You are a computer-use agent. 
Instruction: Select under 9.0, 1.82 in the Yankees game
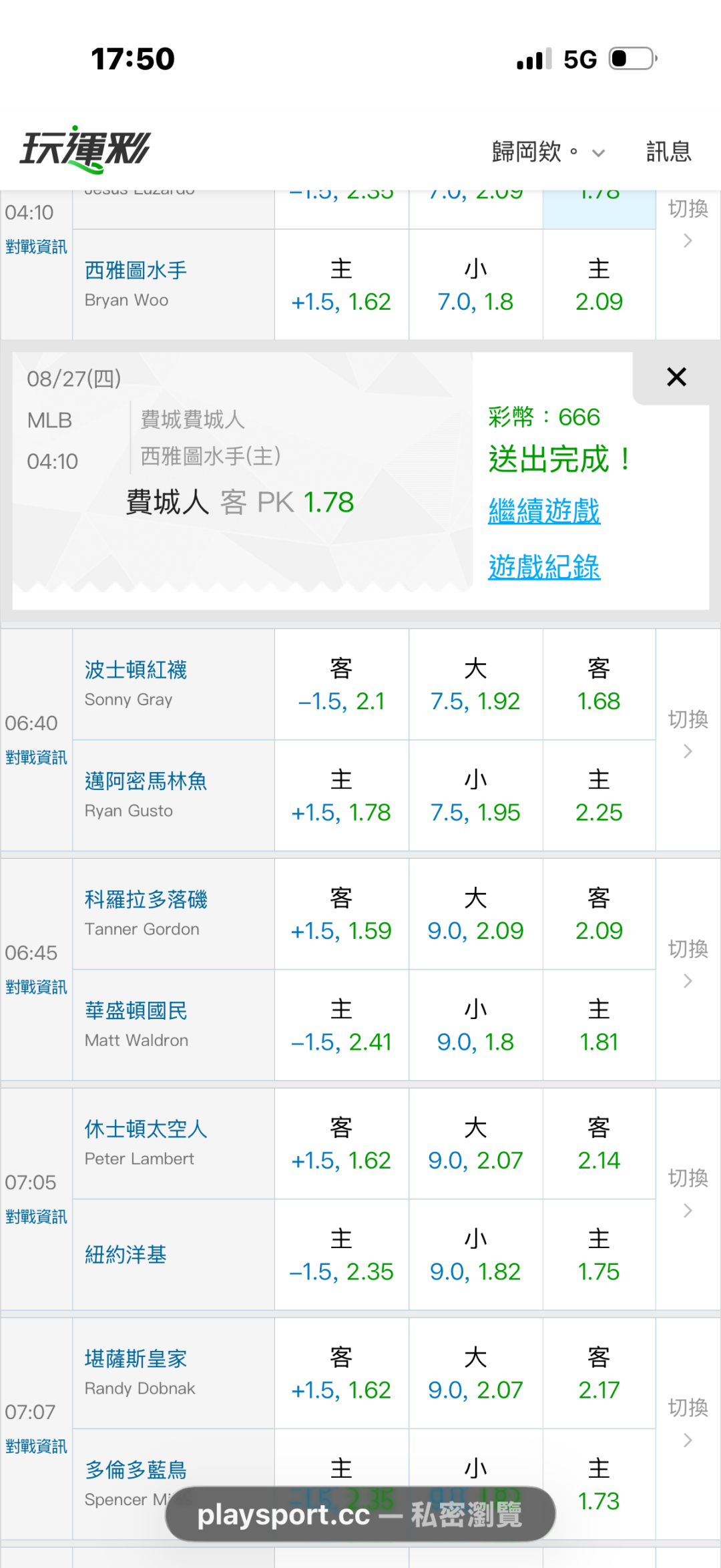pyautogui.click(x=475, y=1255)
